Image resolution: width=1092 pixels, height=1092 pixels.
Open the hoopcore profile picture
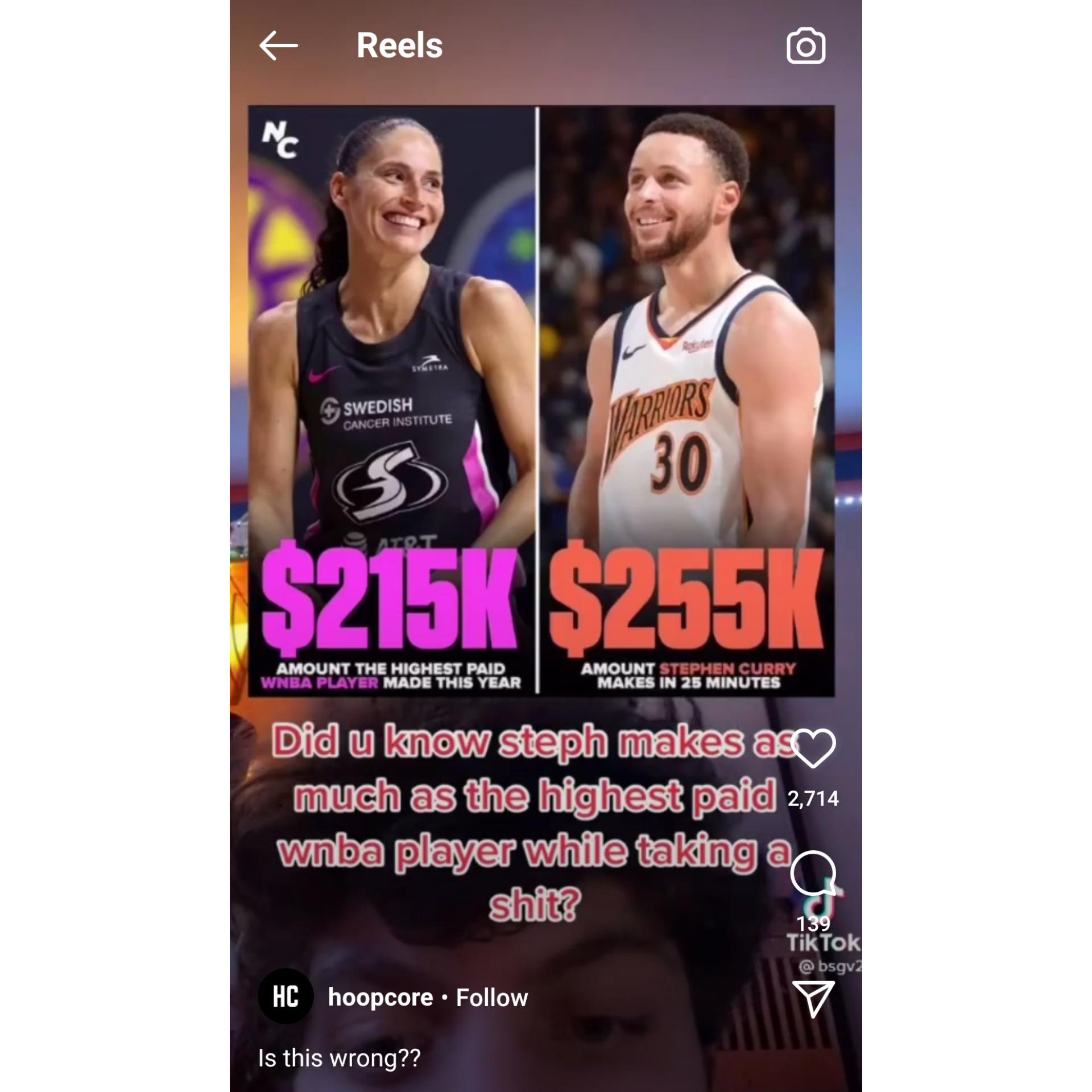coord(286,996)
